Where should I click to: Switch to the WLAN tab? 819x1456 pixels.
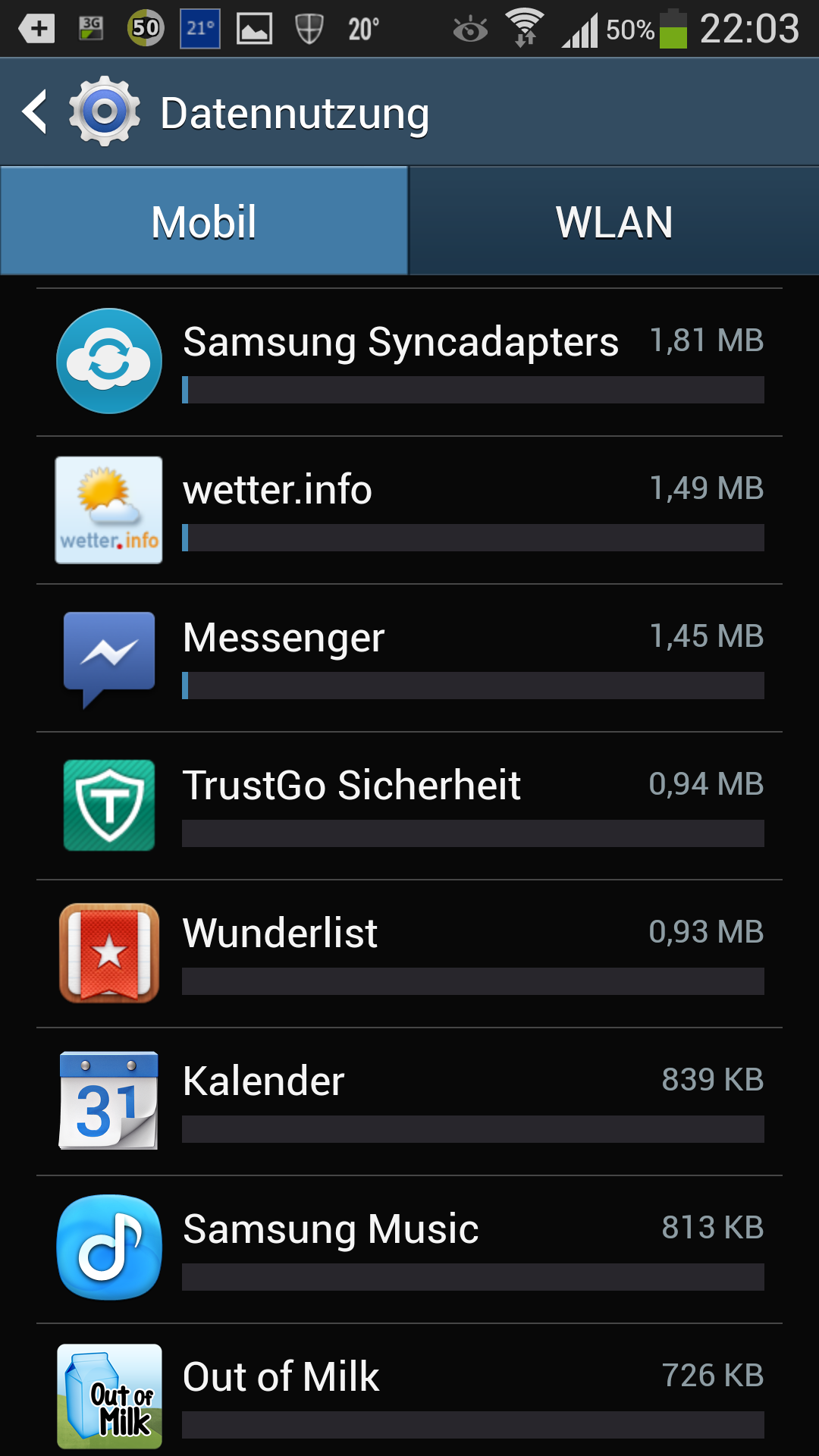click(x=614, y=221)
